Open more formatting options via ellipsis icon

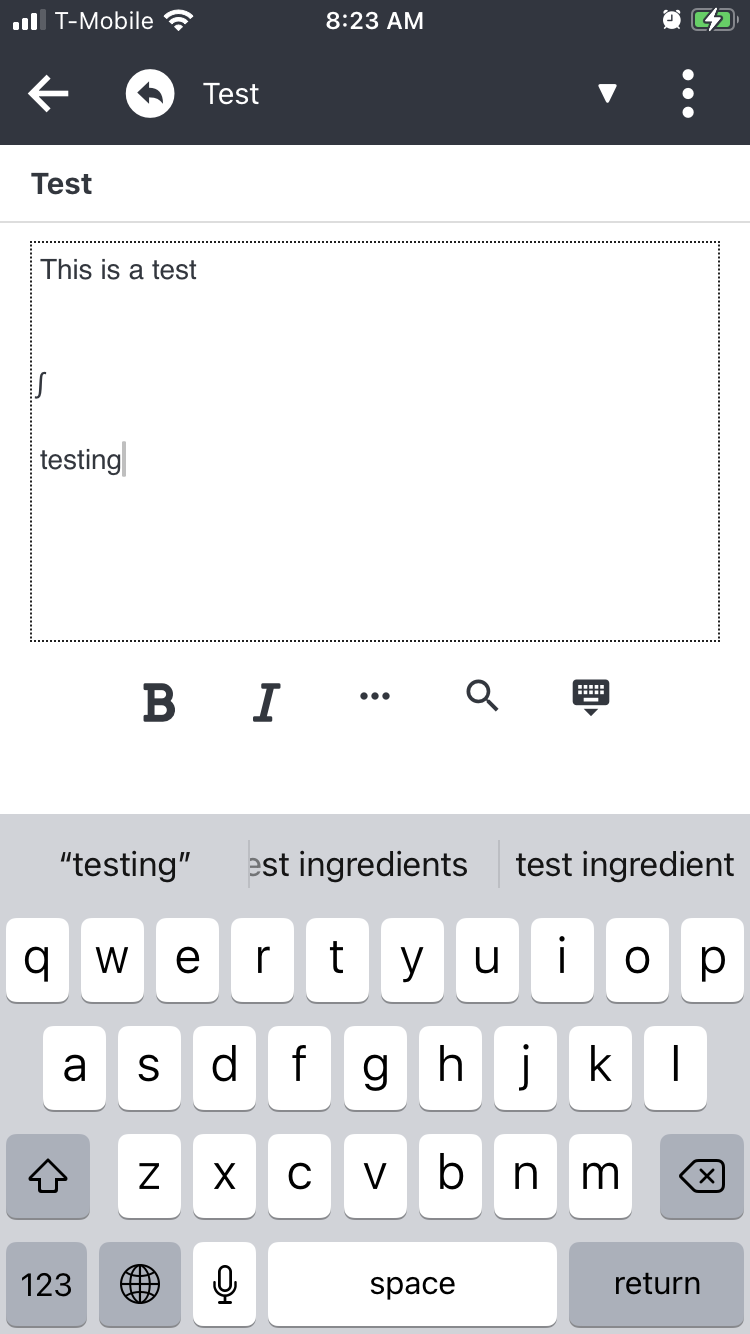pos(374,696)
